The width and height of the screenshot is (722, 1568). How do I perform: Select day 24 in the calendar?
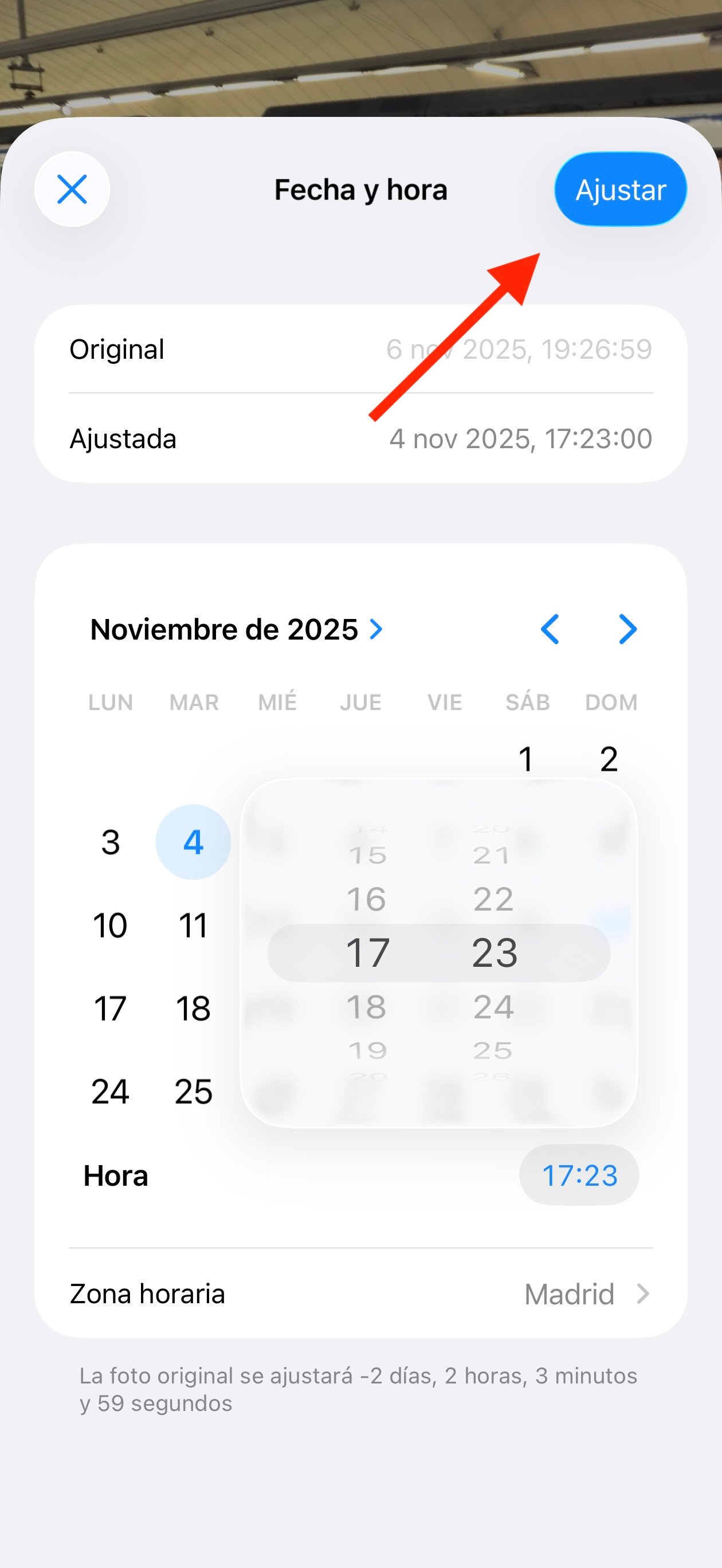[x=110, y=1091]
